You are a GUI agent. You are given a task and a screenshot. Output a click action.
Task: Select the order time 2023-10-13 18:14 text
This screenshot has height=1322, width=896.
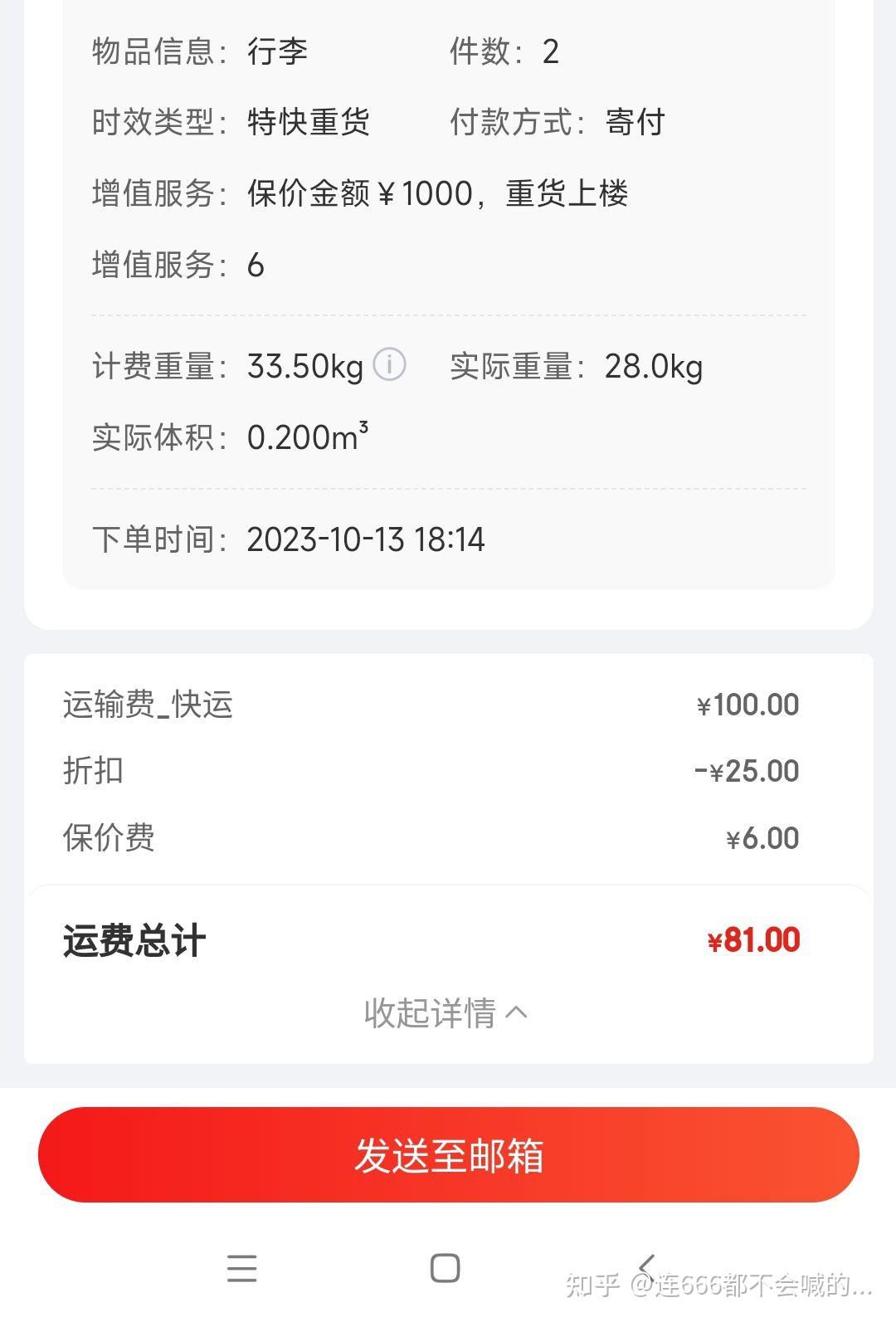pyautogui.click(x=366, y=539)
